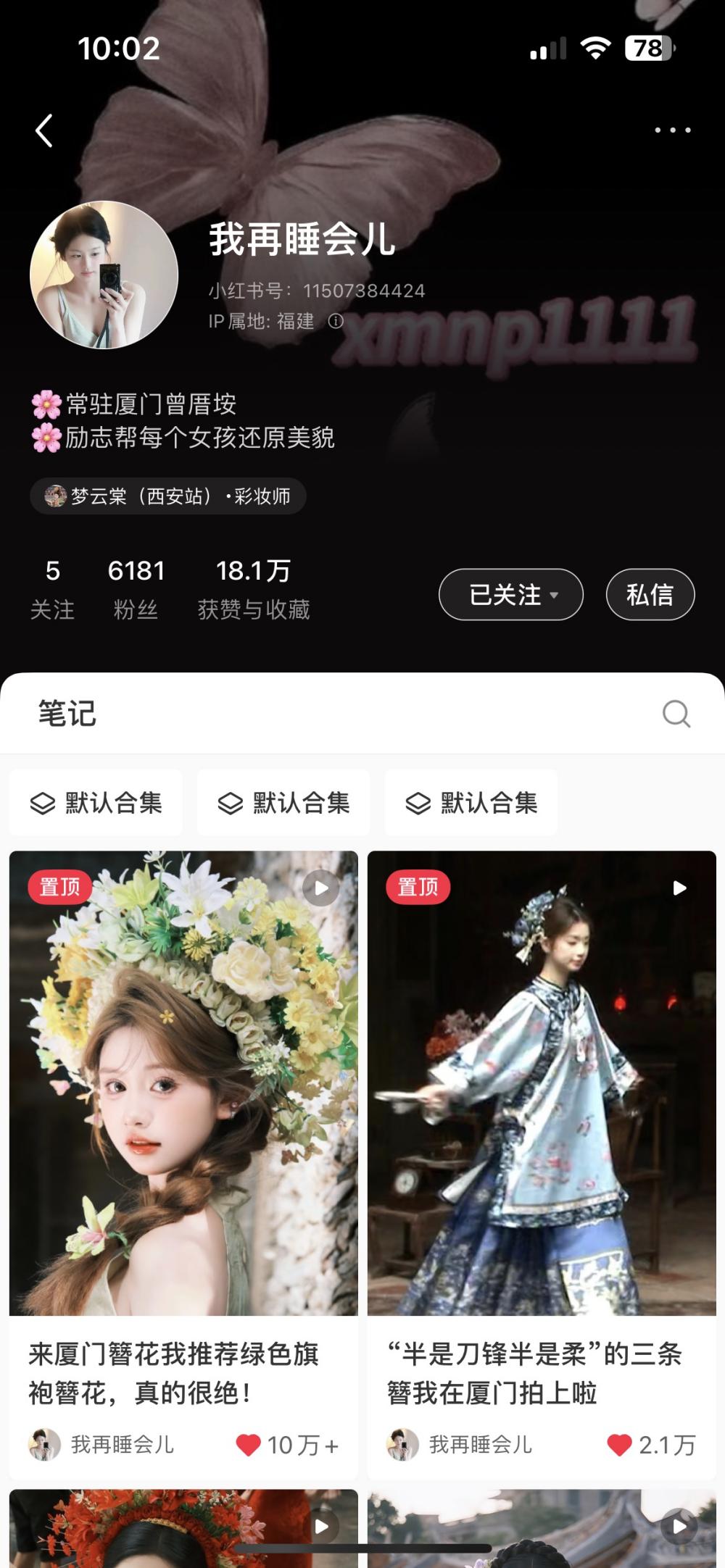Viewport: 725px width, 1568px height.
Task: View the profile avatar photo
Action: point(104,275)
